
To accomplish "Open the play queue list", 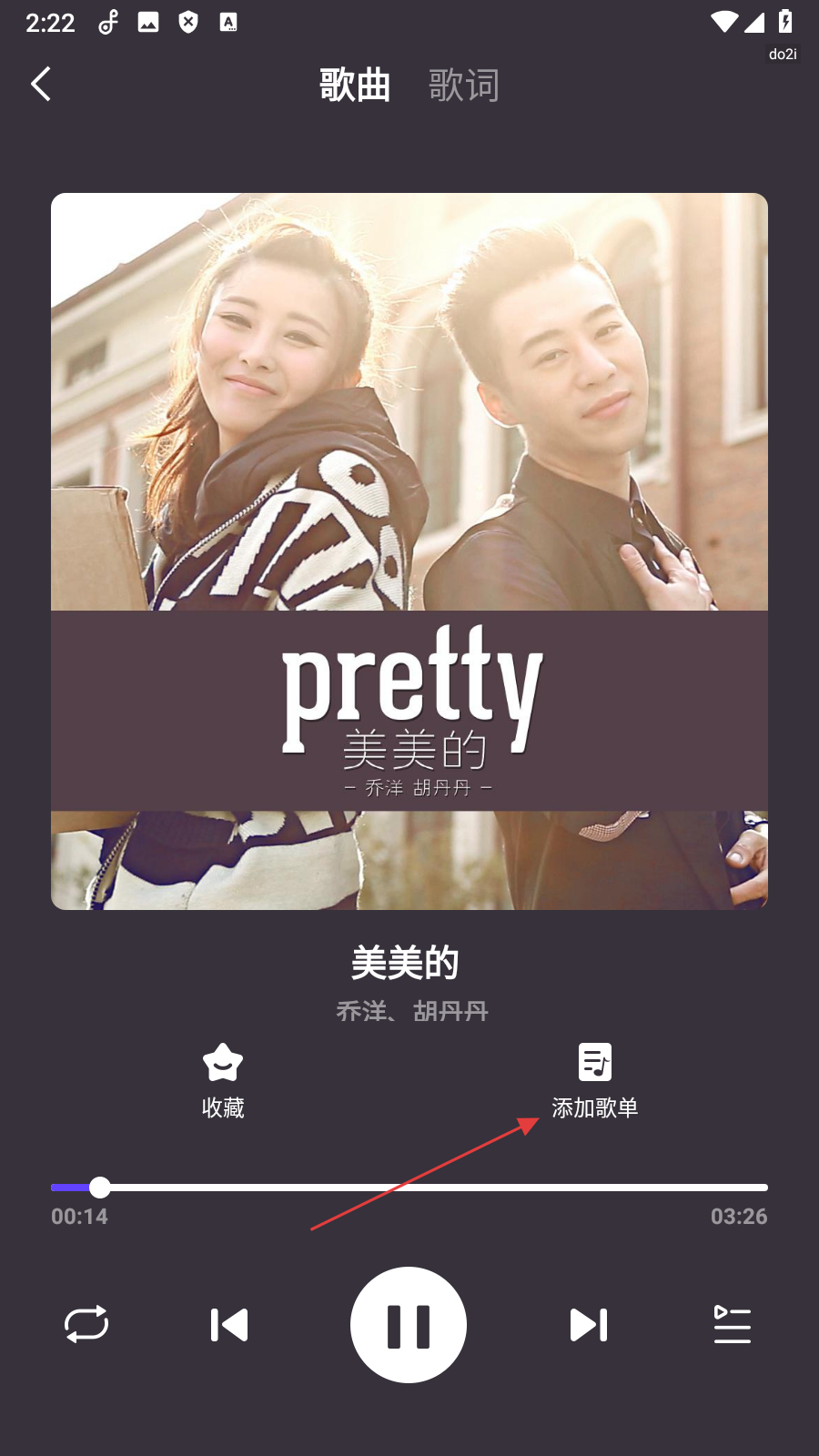I will pos(732,1325).
